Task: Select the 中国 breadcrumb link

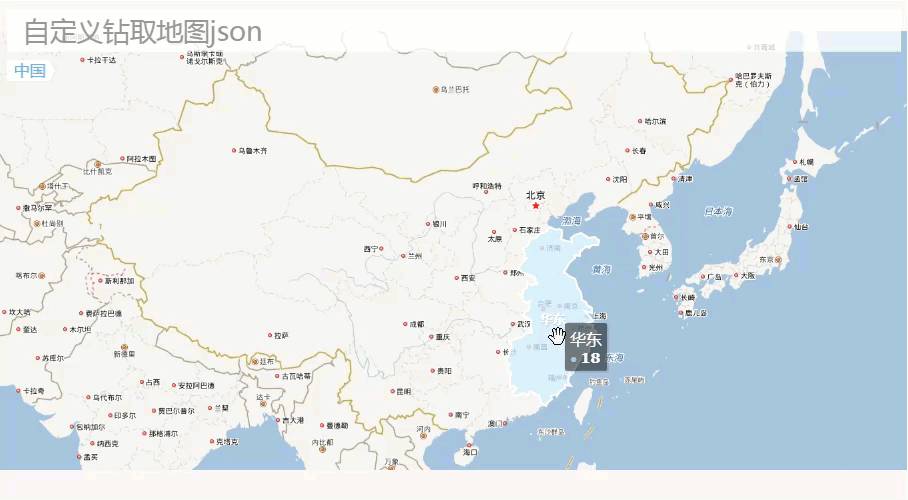Action: click(28, 71)
